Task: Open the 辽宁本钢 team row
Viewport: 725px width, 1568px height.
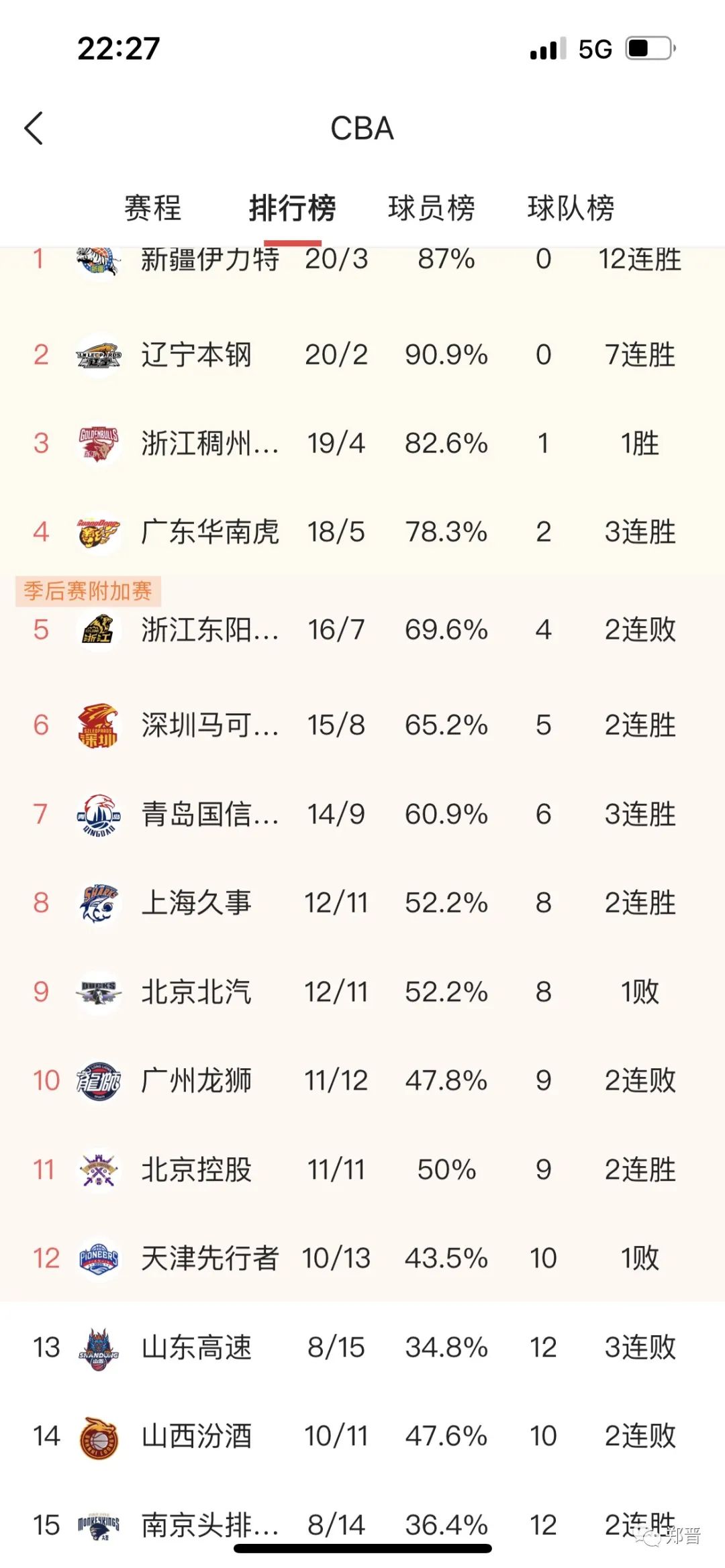Action: (196, 355)
